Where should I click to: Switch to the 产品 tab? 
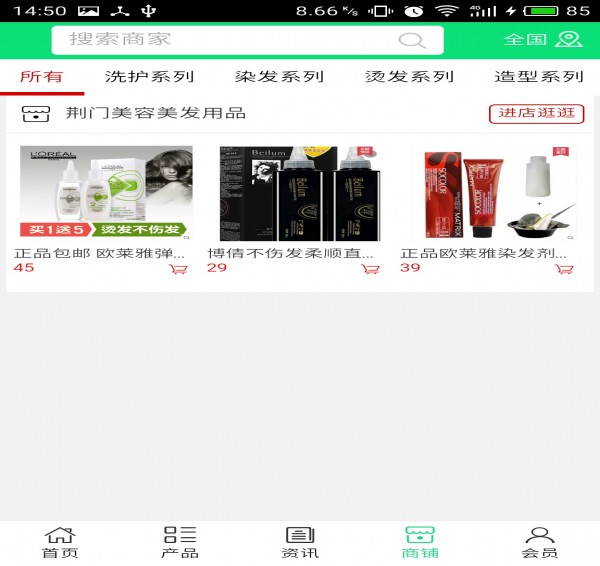pyautogui.click(x=180, y=543)
